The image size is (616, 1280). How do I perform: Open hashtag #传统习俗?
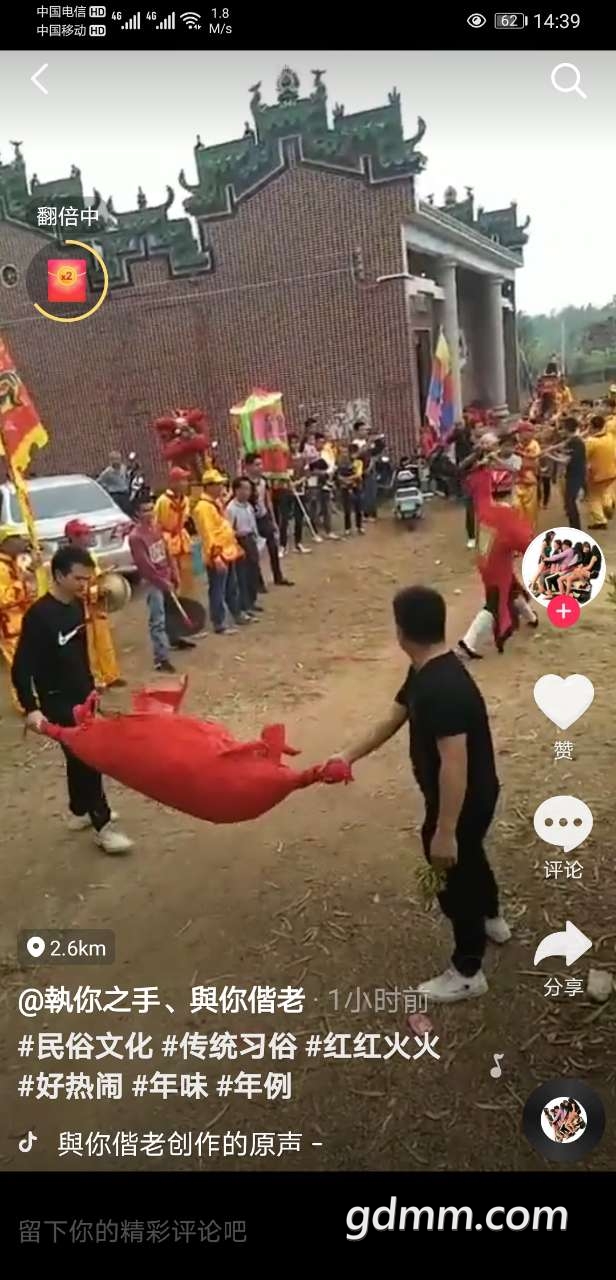pos(230,1046)
